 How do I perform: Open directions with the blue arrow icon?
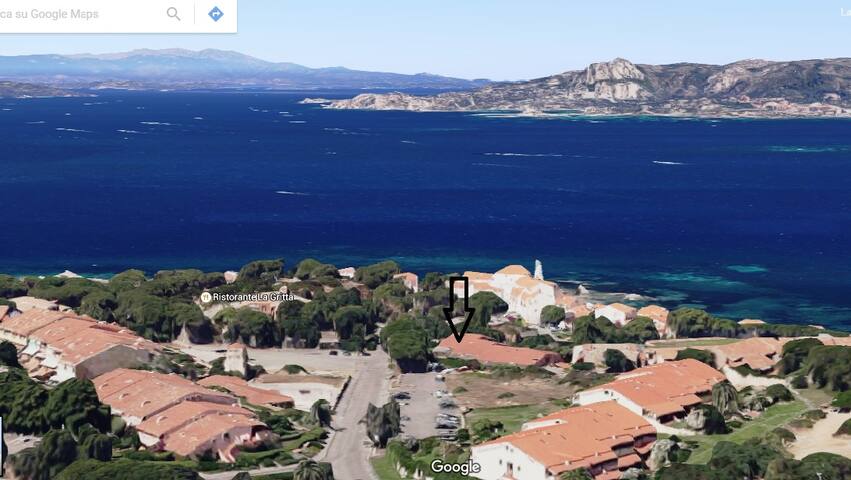tap(215, 14)
